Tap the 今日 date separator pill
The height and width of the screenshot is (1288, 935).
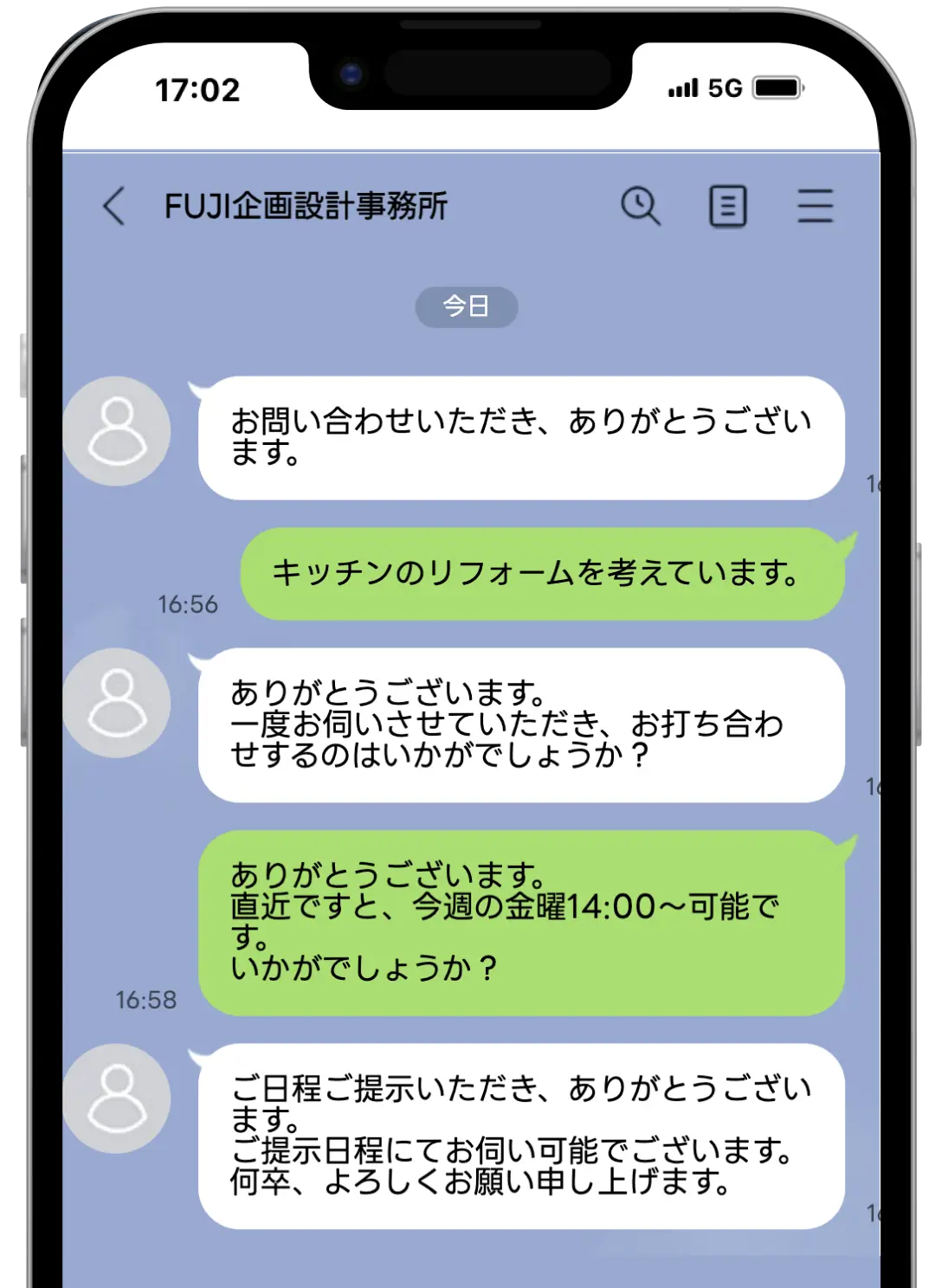tap(466, 307)
